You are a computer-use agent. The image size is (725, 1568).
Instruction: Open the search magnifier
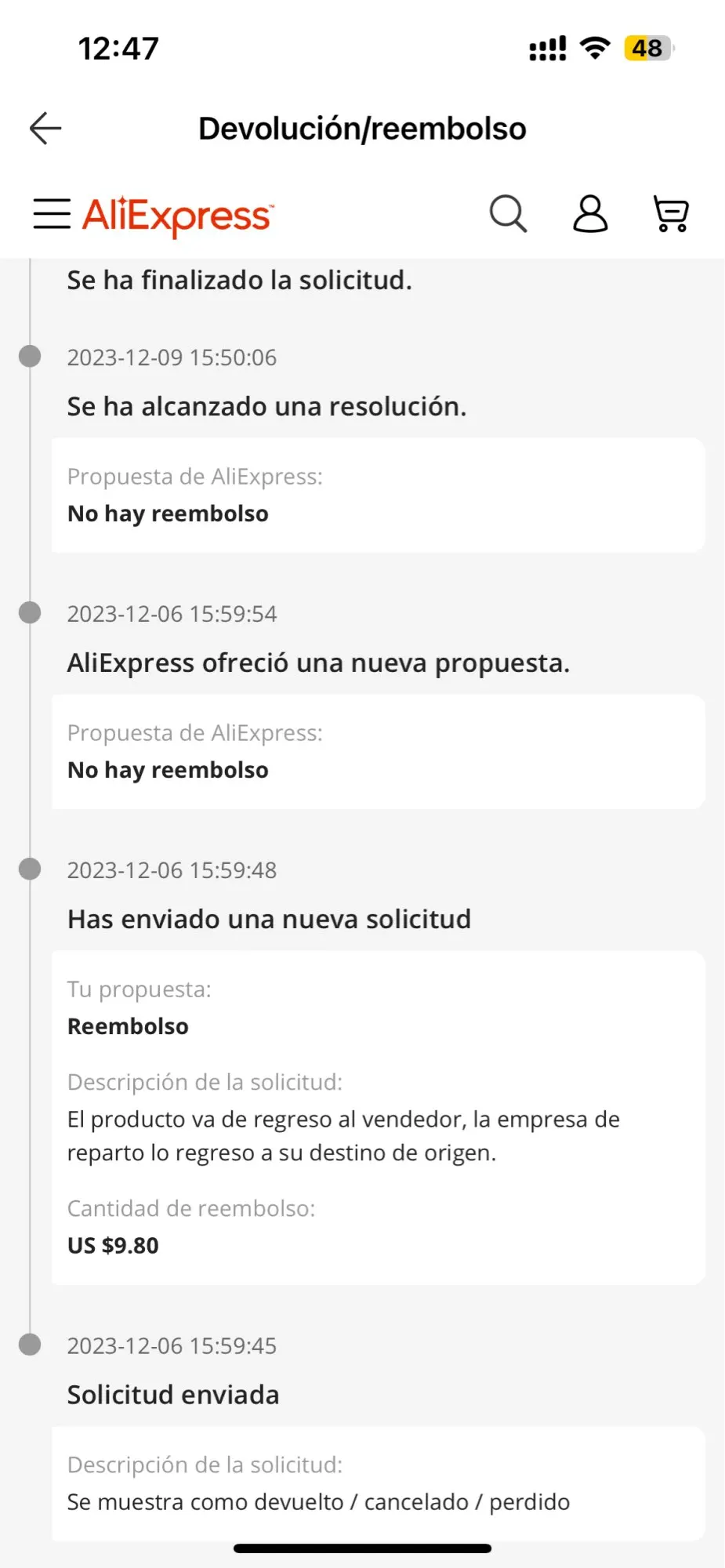(508, 214)
